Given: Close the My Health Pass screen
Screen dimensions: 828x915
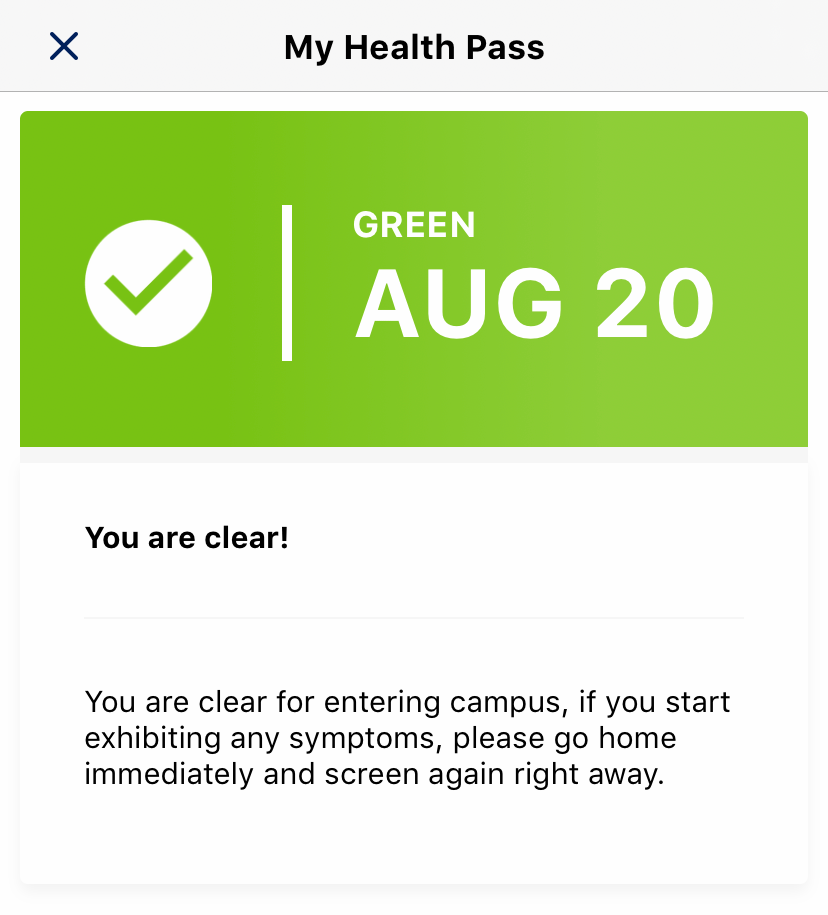Looking at the screenshot, I should 64,46.
